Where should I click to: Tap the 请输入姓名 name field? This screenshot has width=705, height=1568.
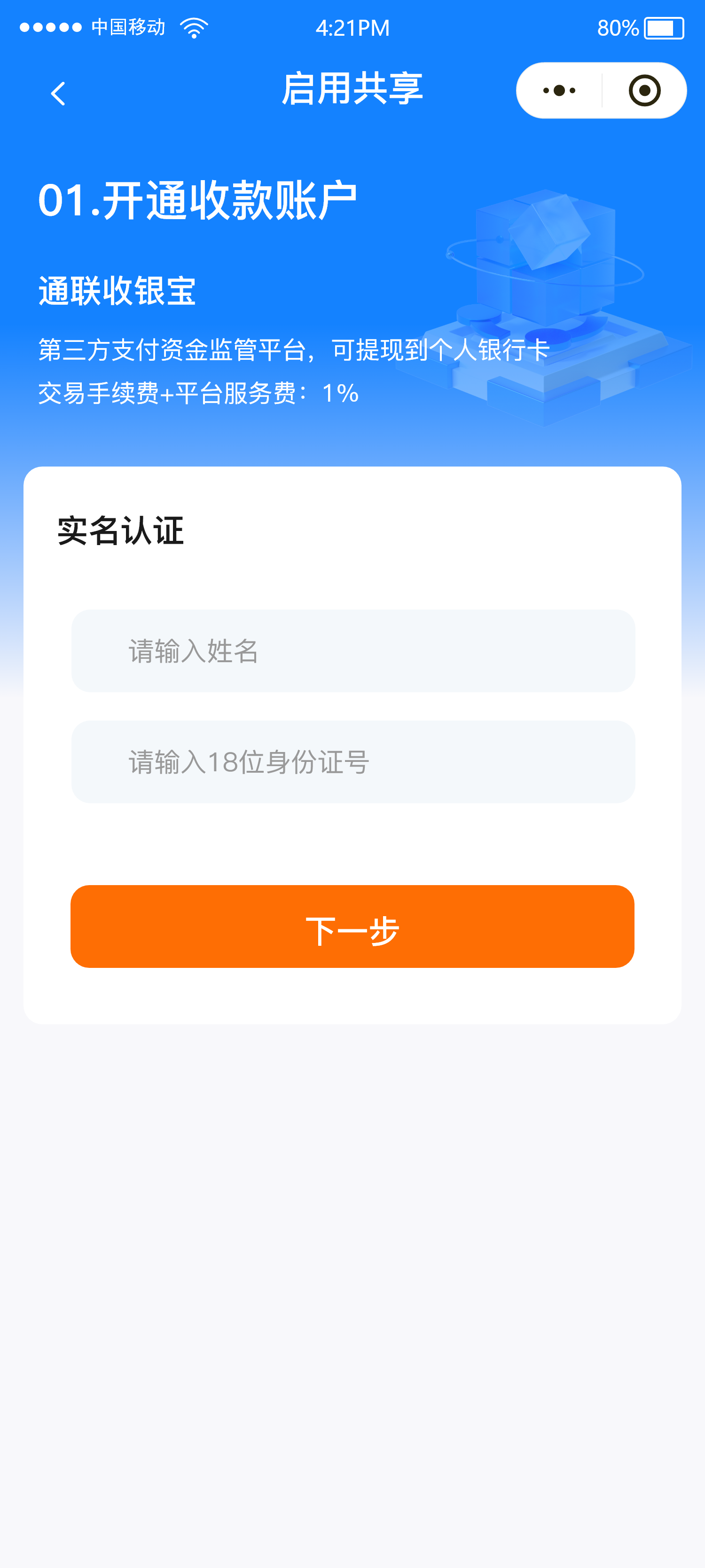click(353, 651)
